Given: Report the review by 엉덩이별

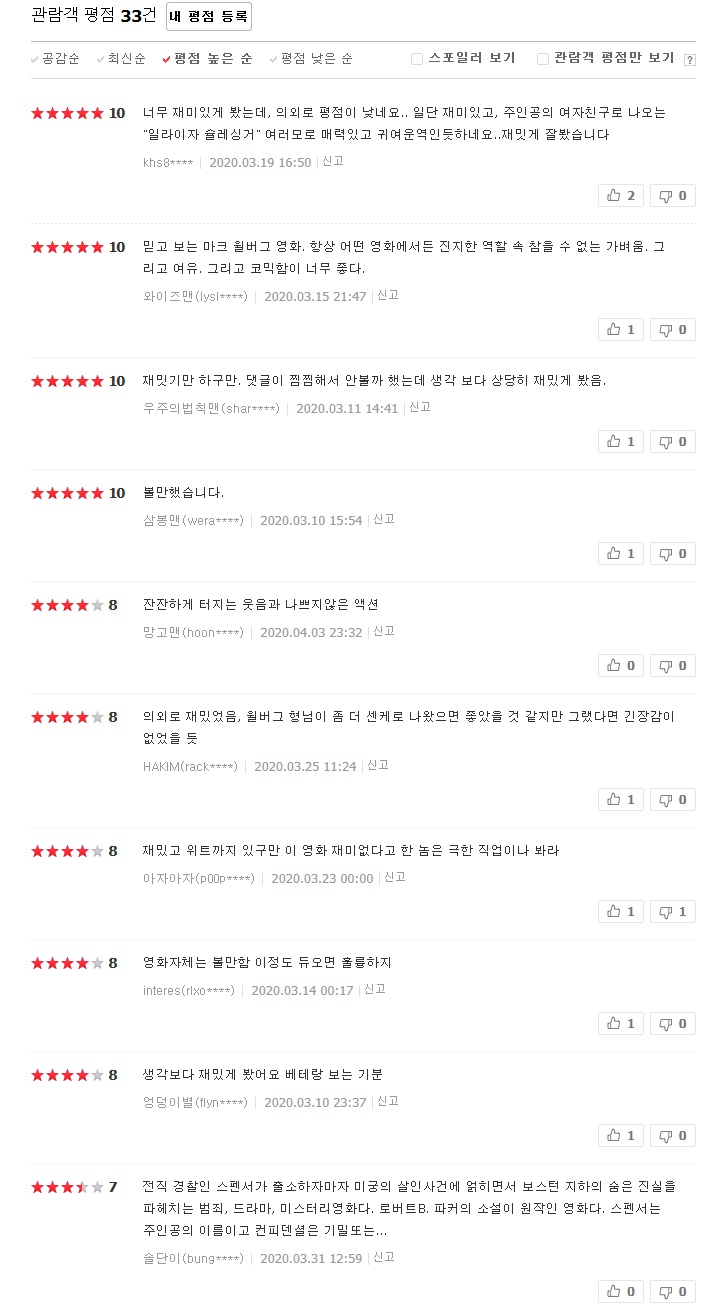Looking at the screenshot, I should tap(388, 1101).
